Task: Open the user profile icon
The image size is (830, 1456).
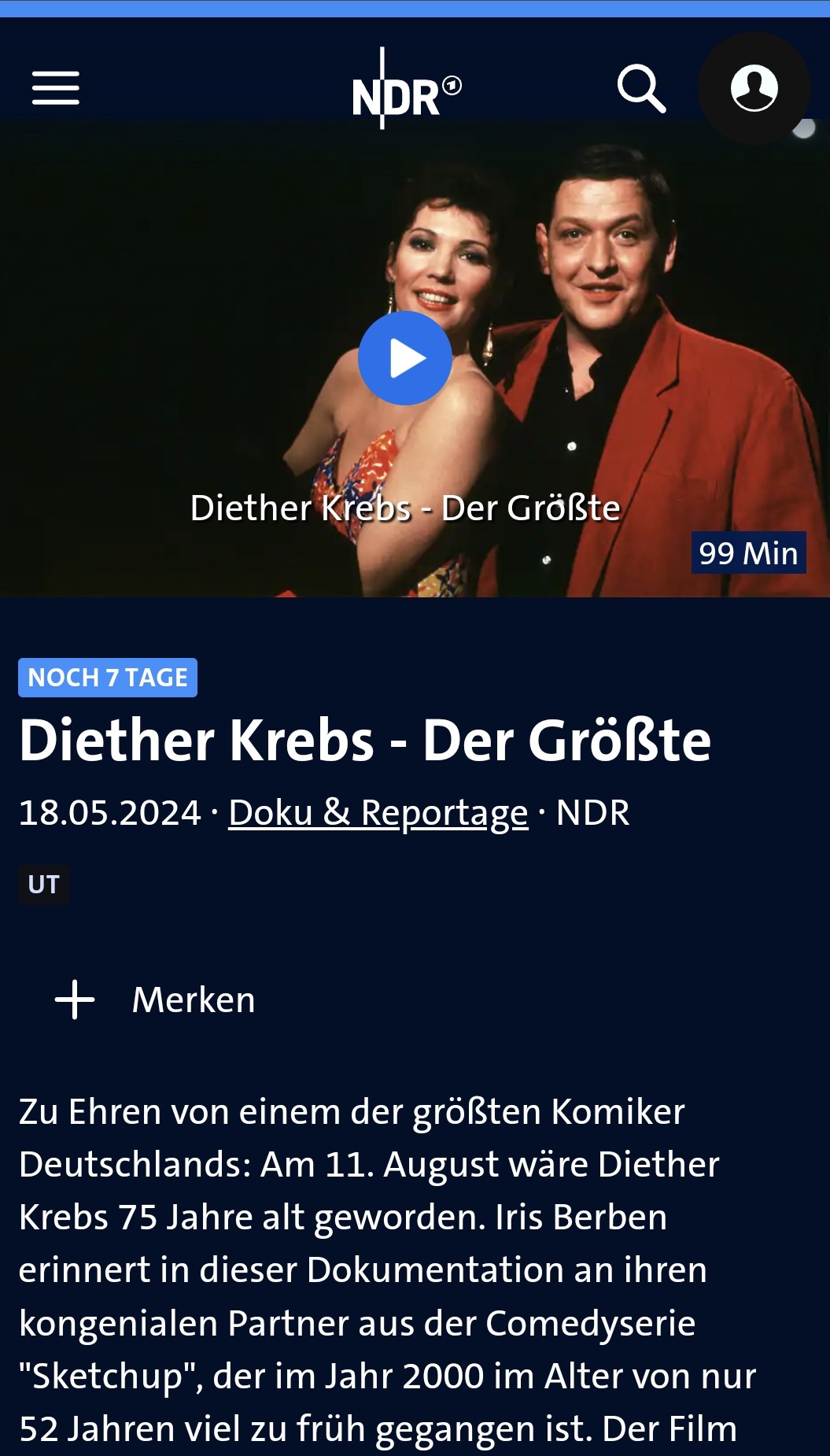Action: pos(754,88)
